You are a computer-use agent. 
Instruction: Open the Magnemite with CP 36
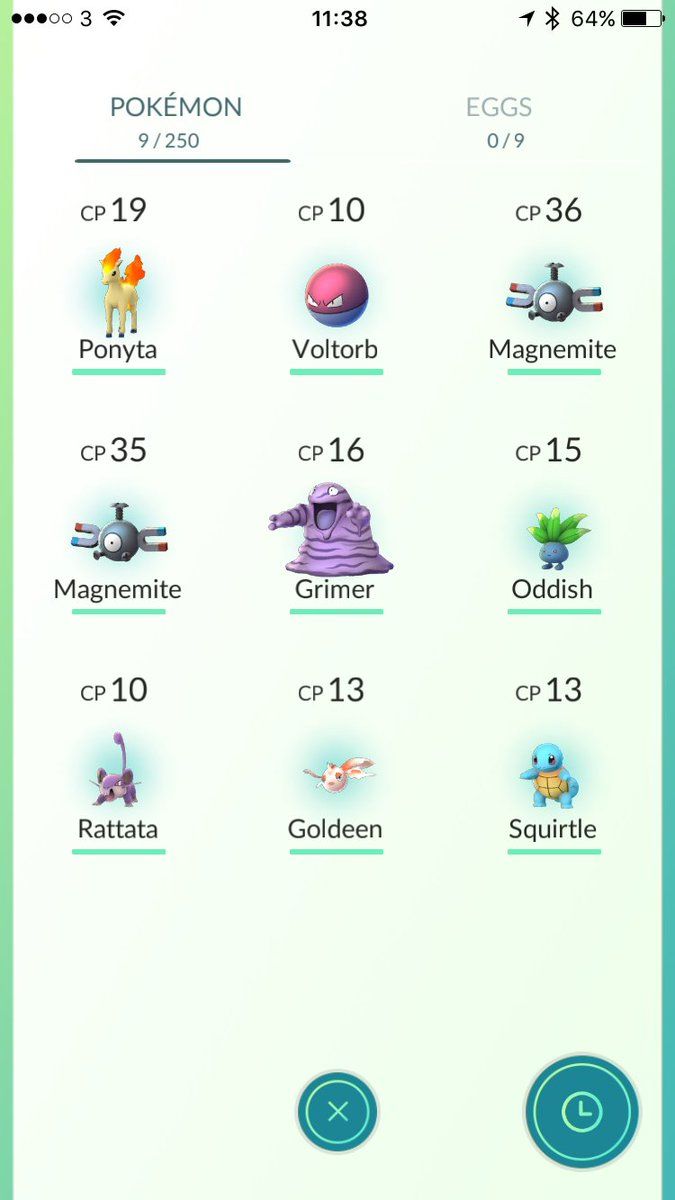point(553,285)
